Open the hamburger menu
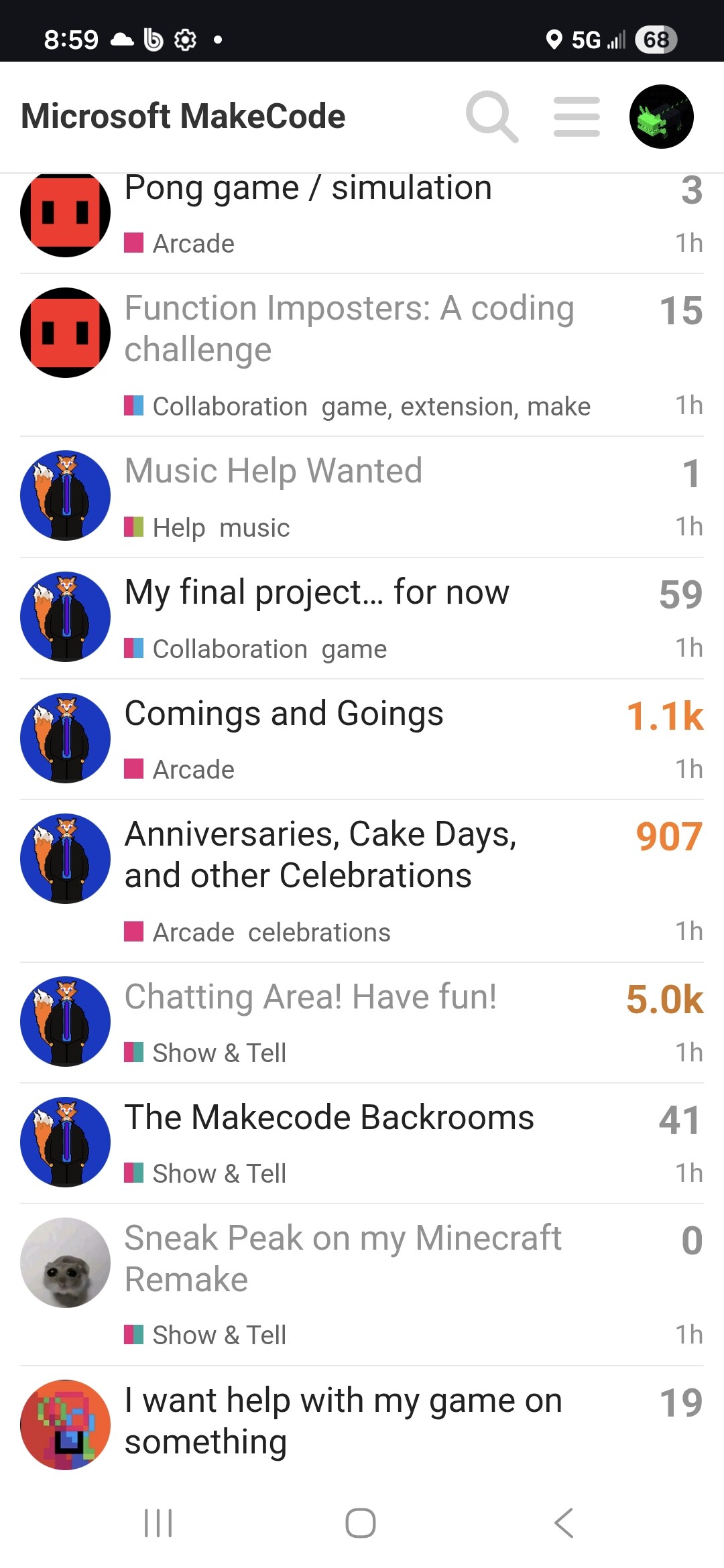This screenshot has width=724, height=1568. (577, 117)
